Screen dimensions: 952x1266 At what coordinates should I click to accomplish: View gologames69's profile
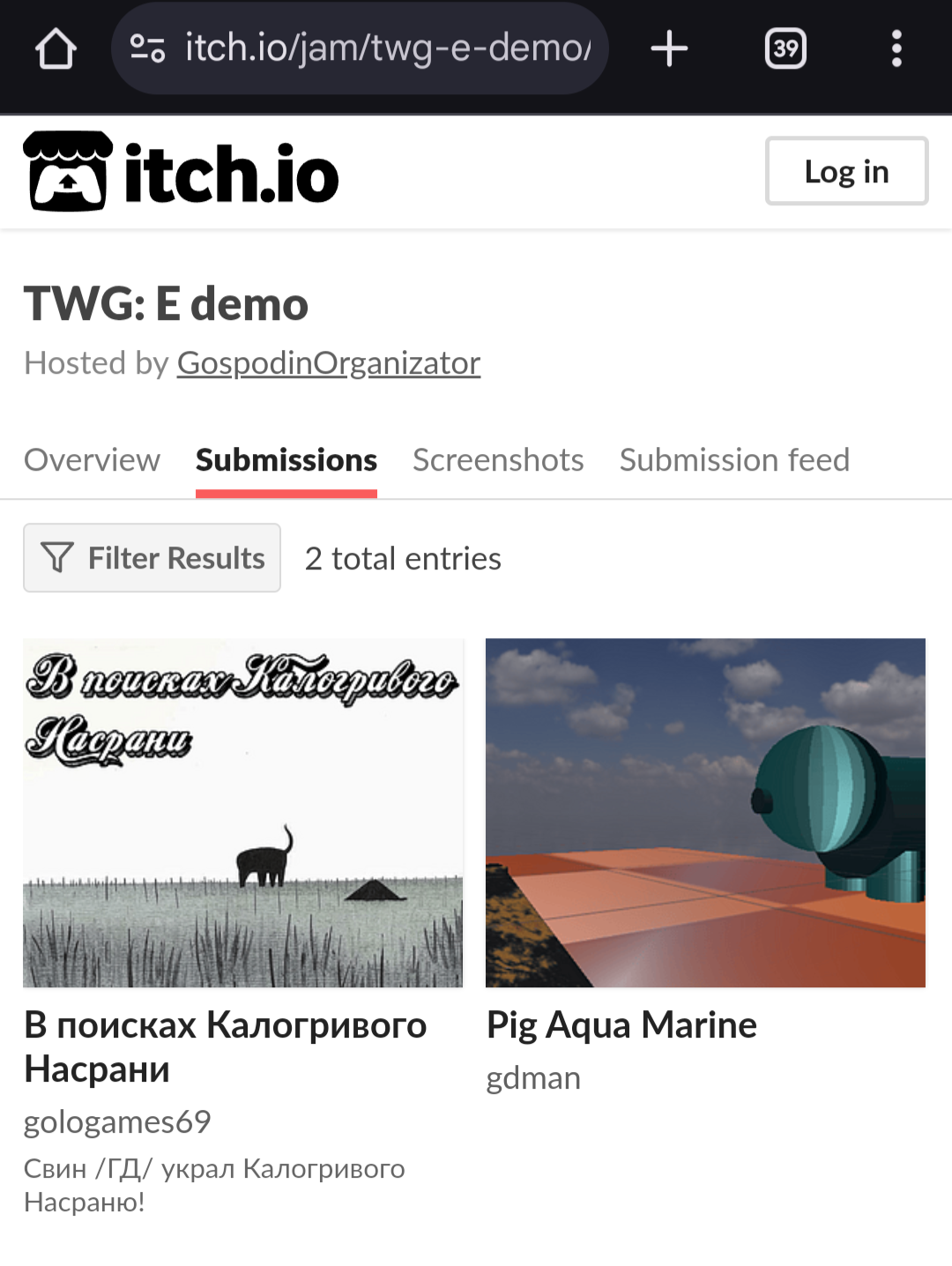tap(117, 1122)
